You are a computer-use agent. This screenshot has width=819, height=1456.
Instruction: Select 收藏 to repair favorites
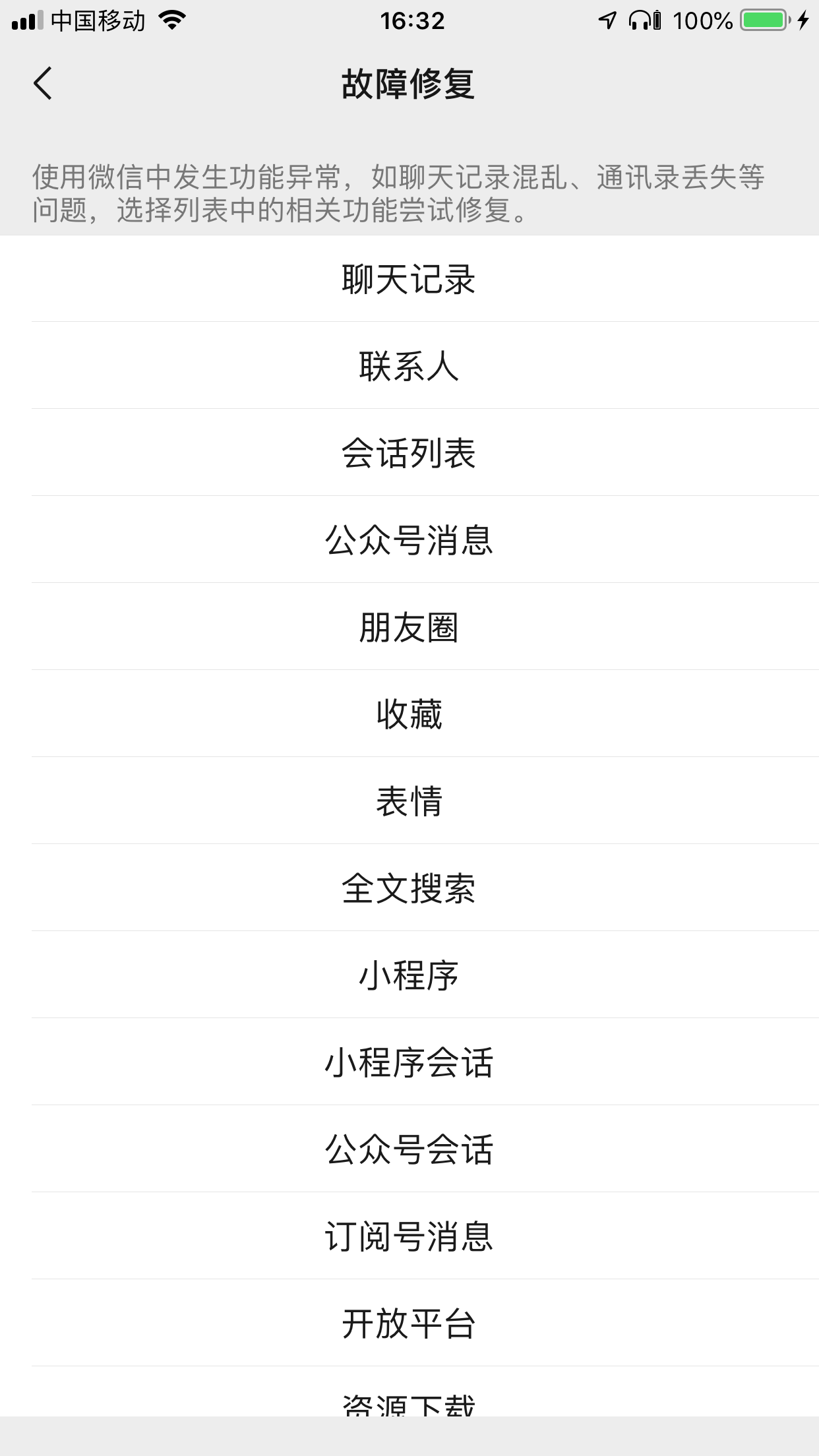[409, 713]
